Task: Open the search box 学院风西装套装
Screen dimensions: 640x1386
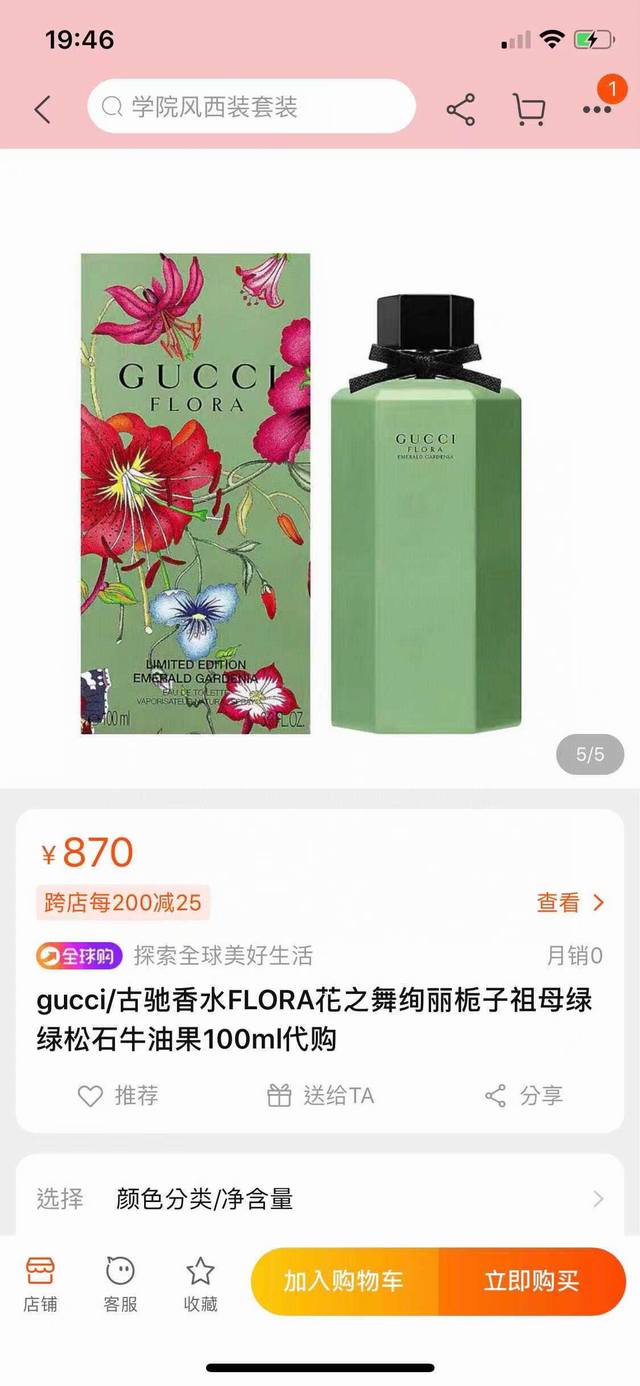Action: click(x=251, y=107)
